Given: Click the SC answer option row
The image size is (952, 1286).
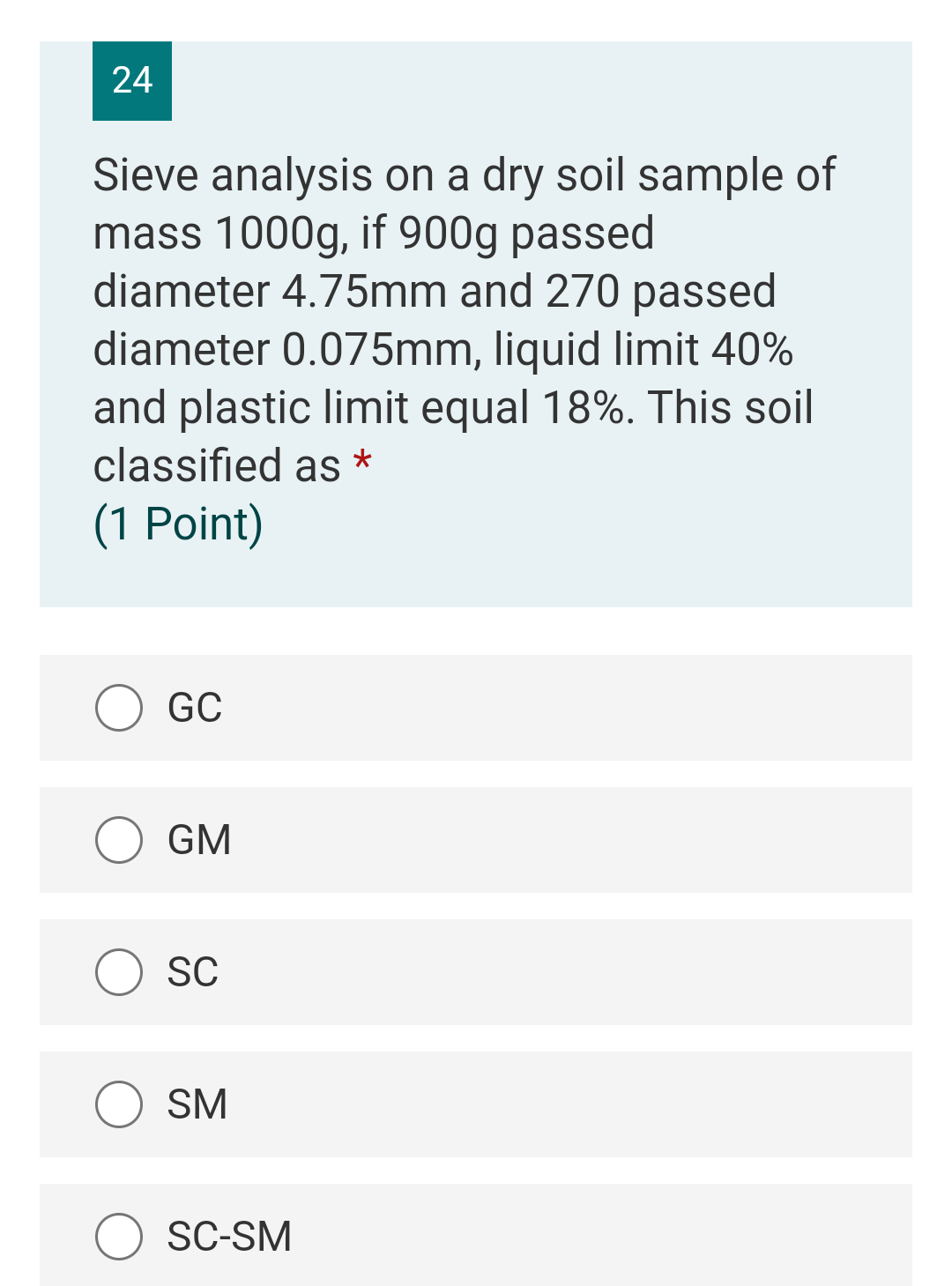Looking at the screenshot, I should [x=476, y=972].
